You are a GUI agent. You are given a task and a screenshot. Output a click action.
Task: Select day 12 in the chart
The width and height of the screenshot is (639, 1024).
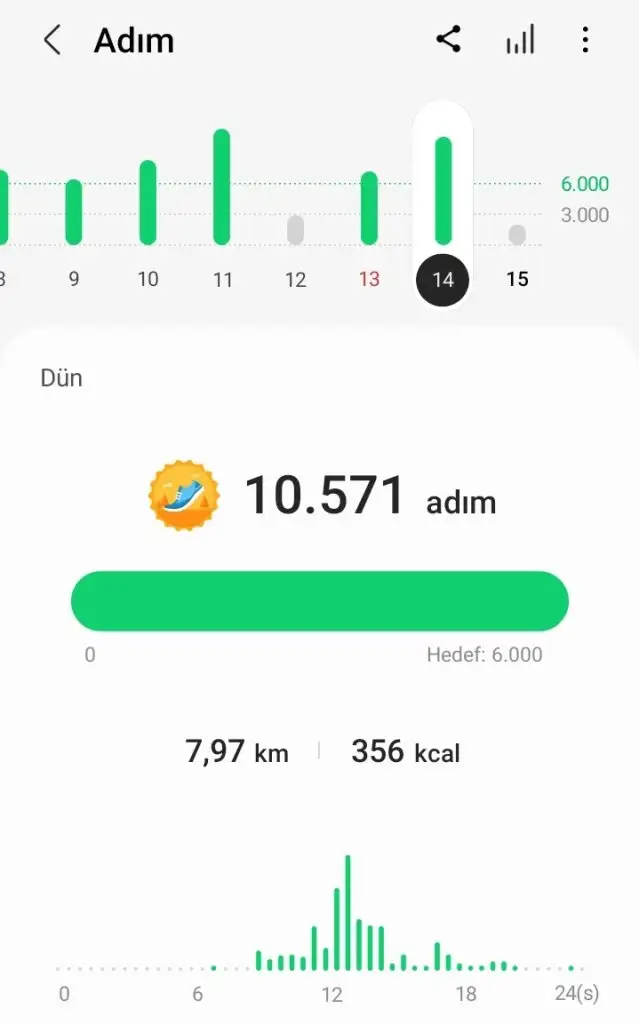click(x=295, y=230)
